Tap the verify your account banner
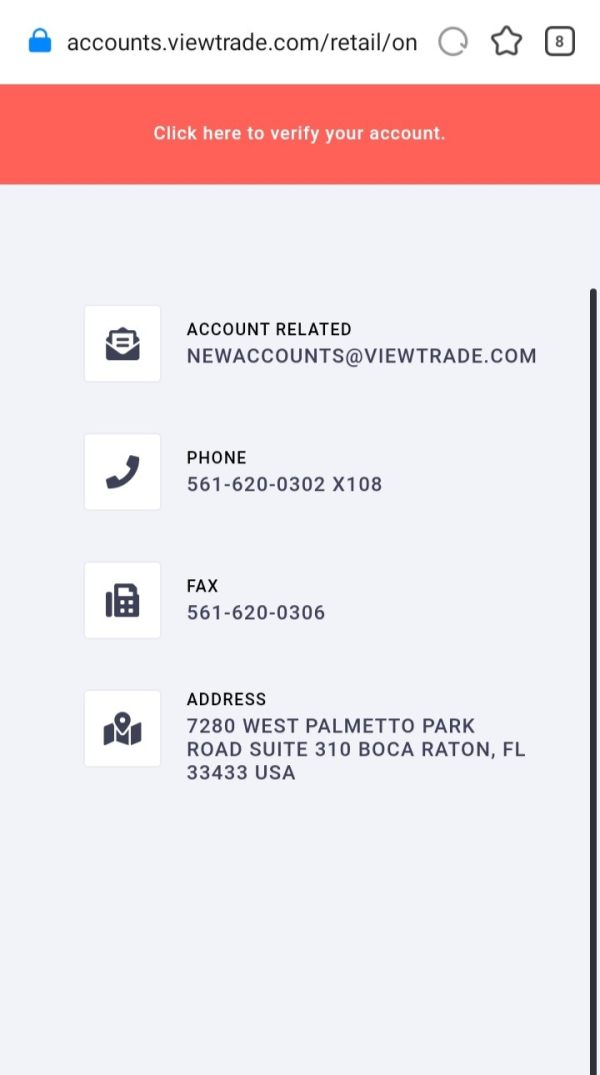600x1075 pixels. point(300,134)
